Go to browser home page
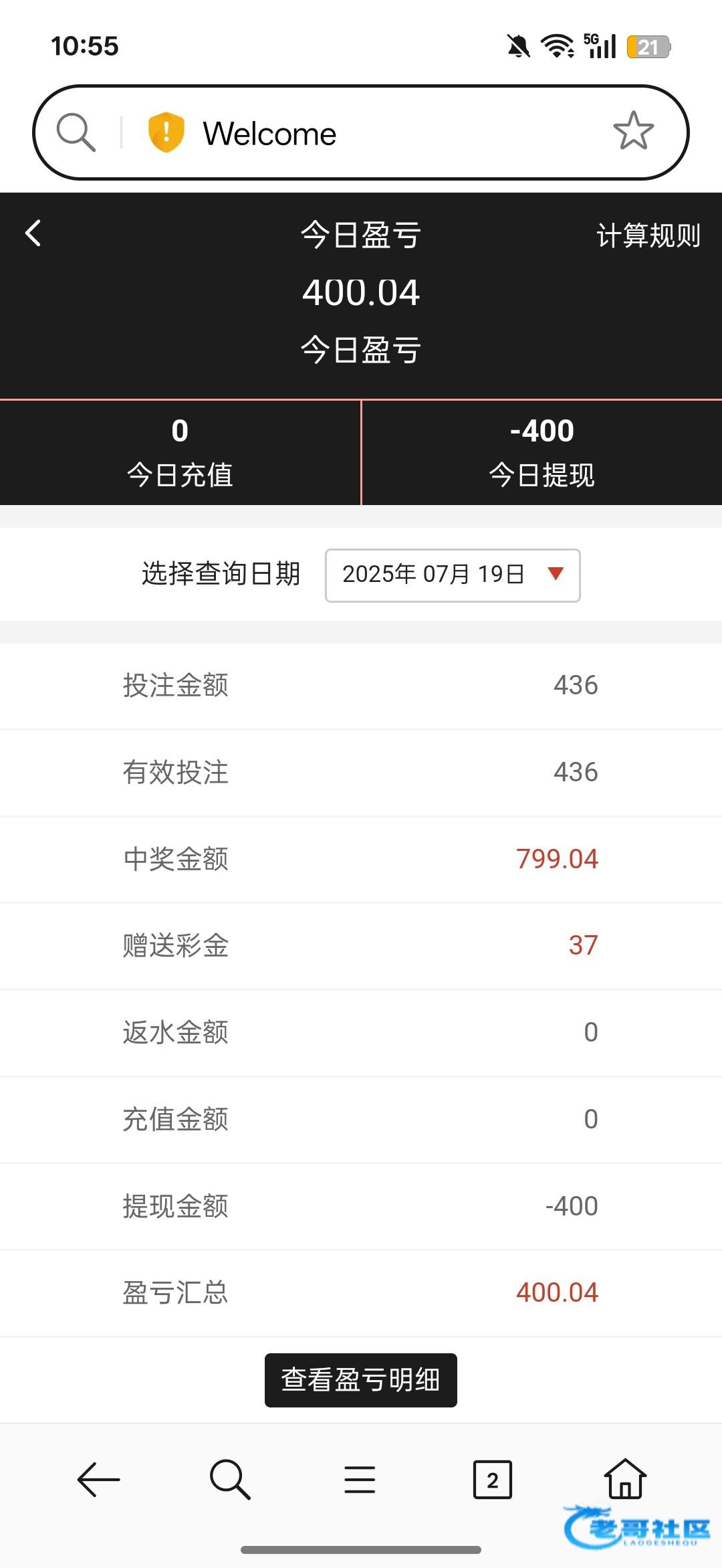Screen dimensions: 722x1568 point(625,1478)
